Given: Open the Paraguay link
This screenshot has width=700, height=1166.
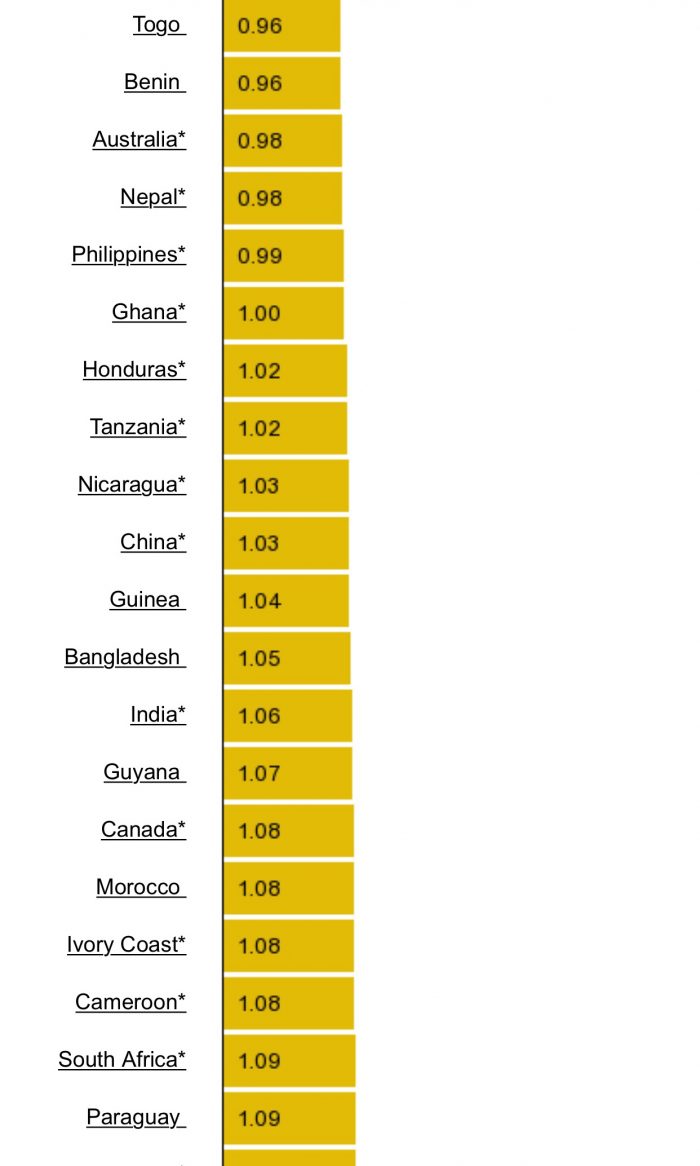Looking at the screenshot, I should tap(136, 1117).
